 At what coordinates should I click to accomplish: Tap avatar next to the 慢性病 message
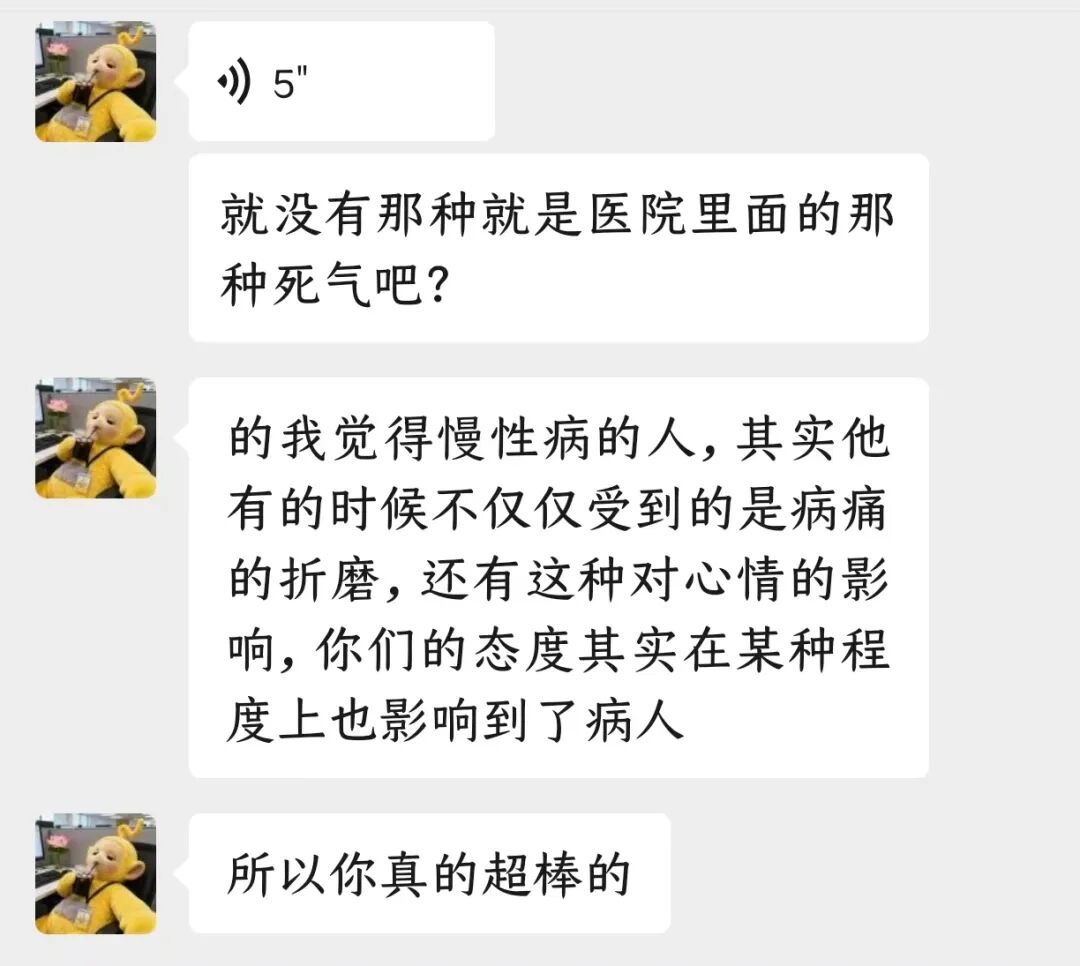[x=96, y=438]
